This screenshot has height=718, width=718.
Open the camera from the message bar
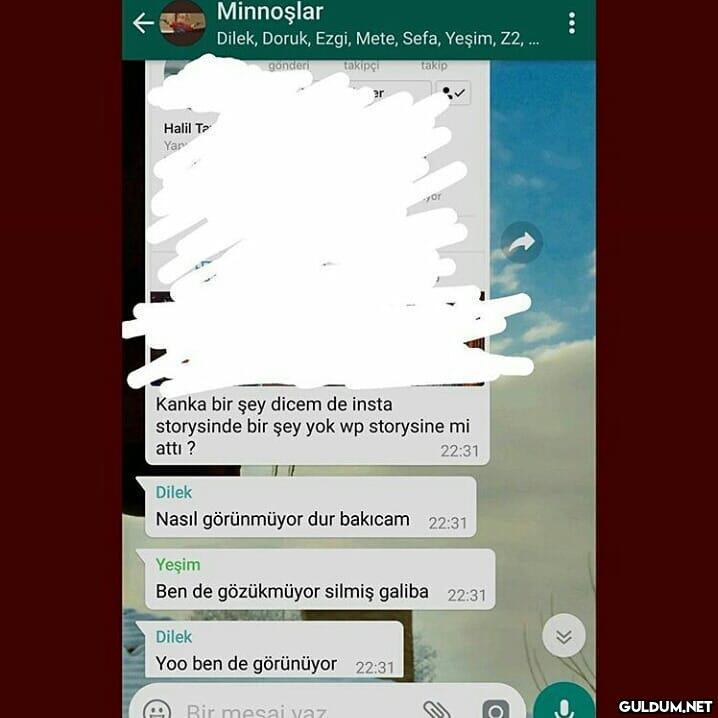[x=496, y=708]
